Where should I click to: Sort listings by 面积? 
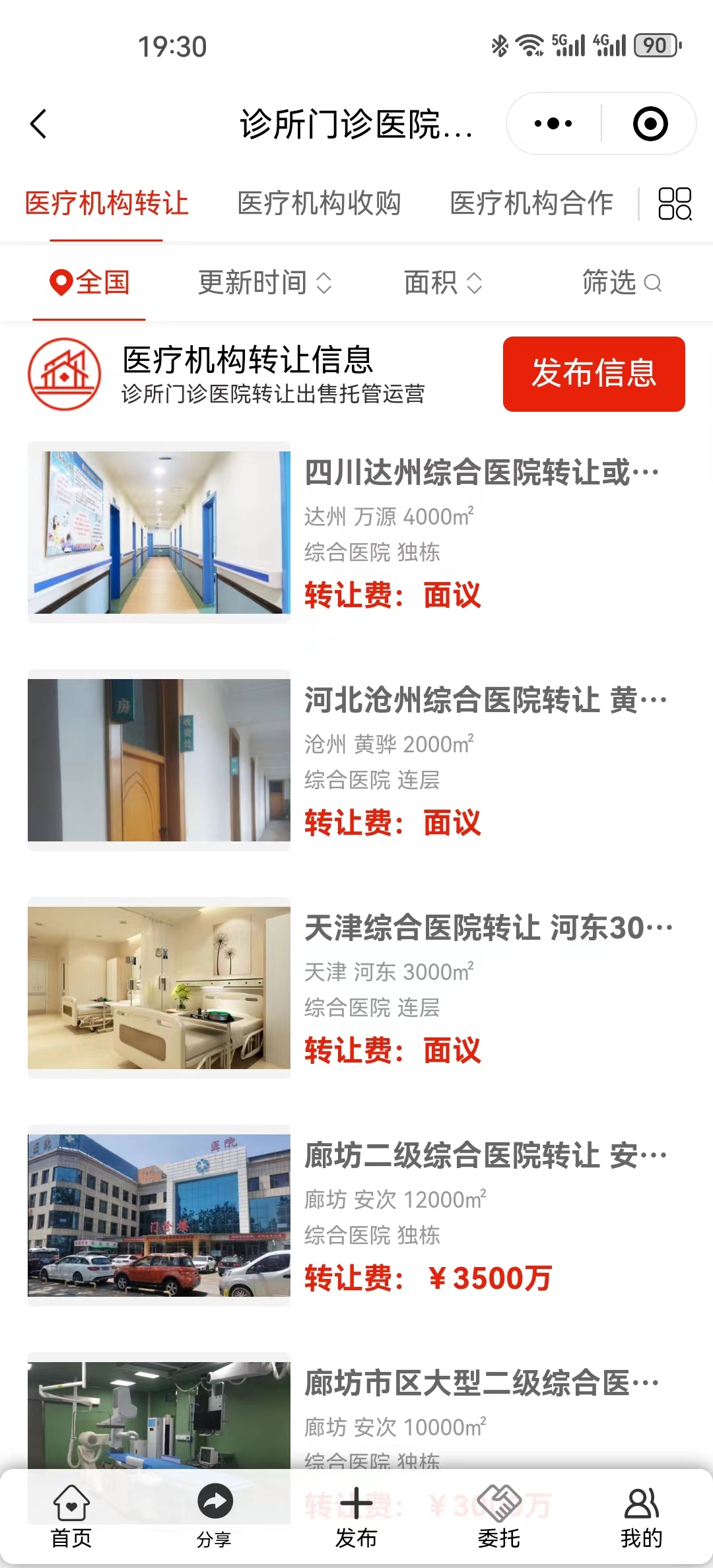click(443, 283)
